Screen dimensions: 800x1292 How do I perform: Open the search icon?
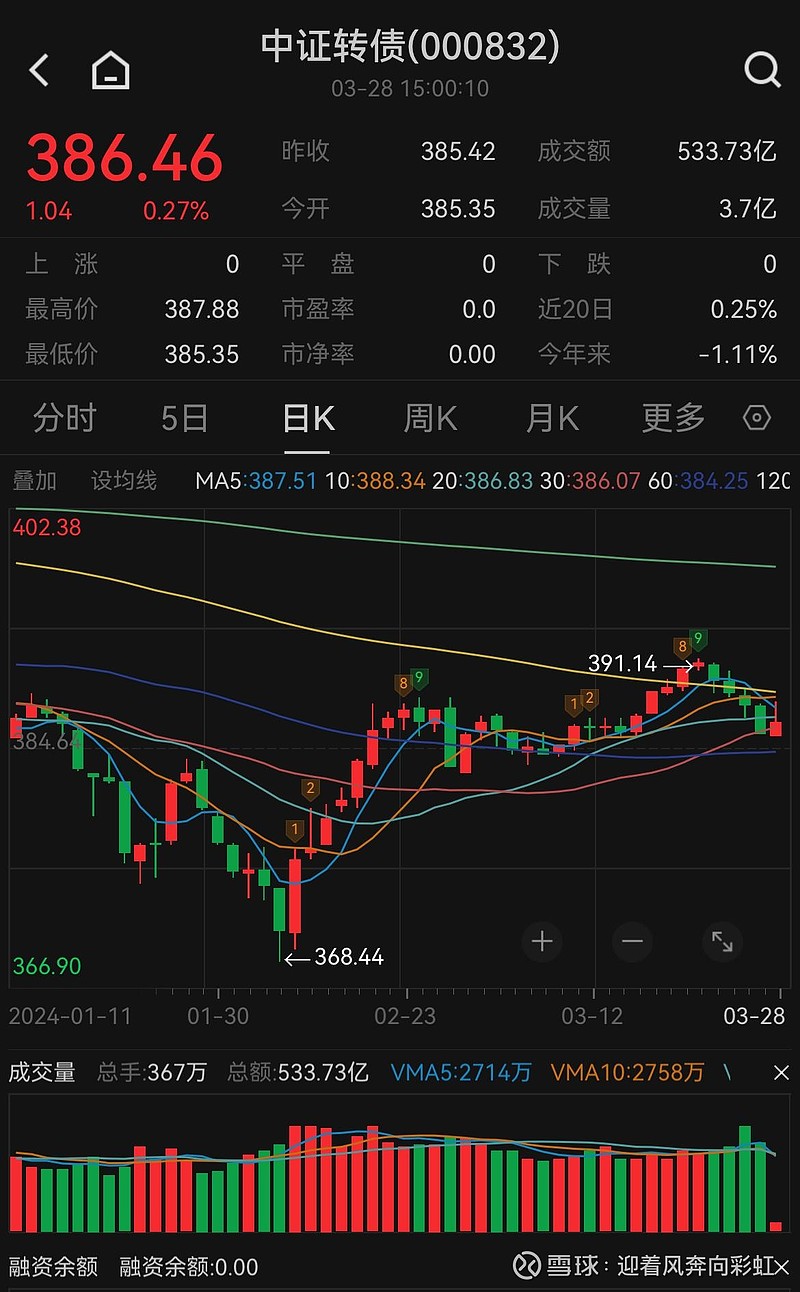click(x=762, y=70)
